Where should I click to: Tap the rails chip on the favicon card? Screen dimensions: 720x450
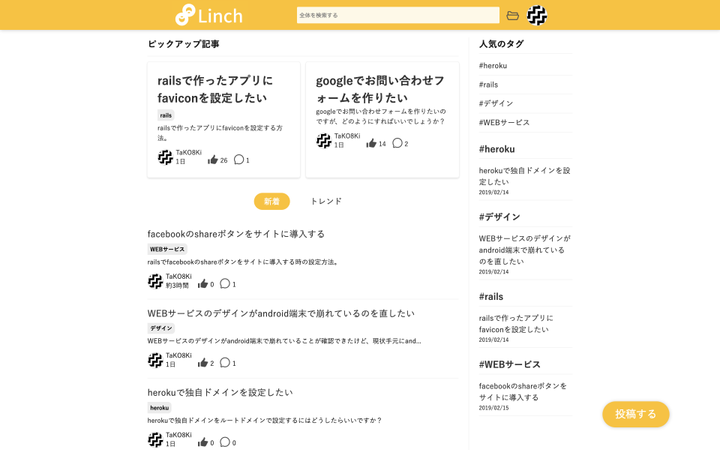166,115
